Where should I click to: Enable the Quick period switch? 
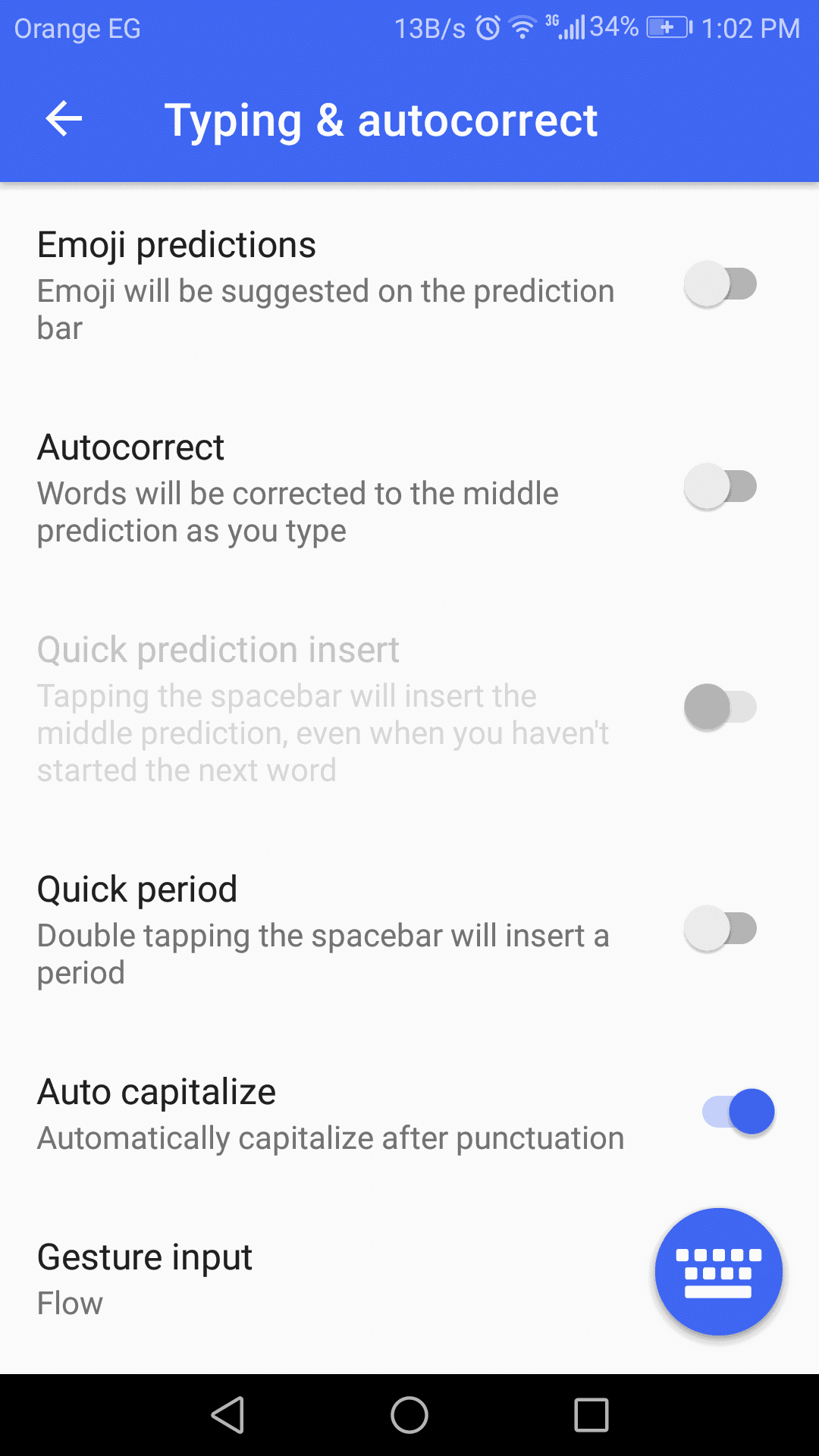click(x=720, y=929)
